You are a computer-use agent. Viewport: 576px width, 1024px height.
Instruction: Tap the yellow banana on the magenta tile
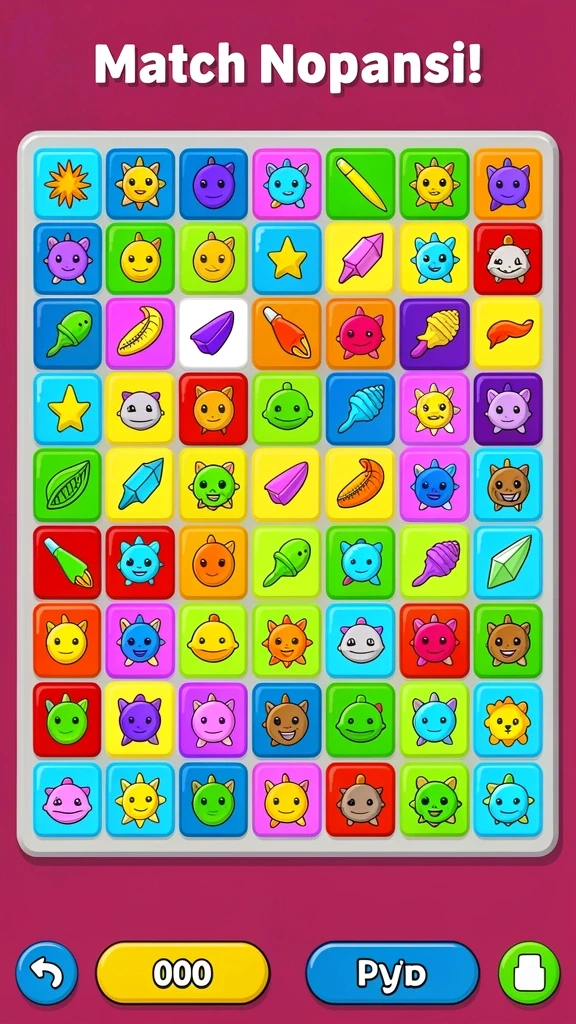140,334
